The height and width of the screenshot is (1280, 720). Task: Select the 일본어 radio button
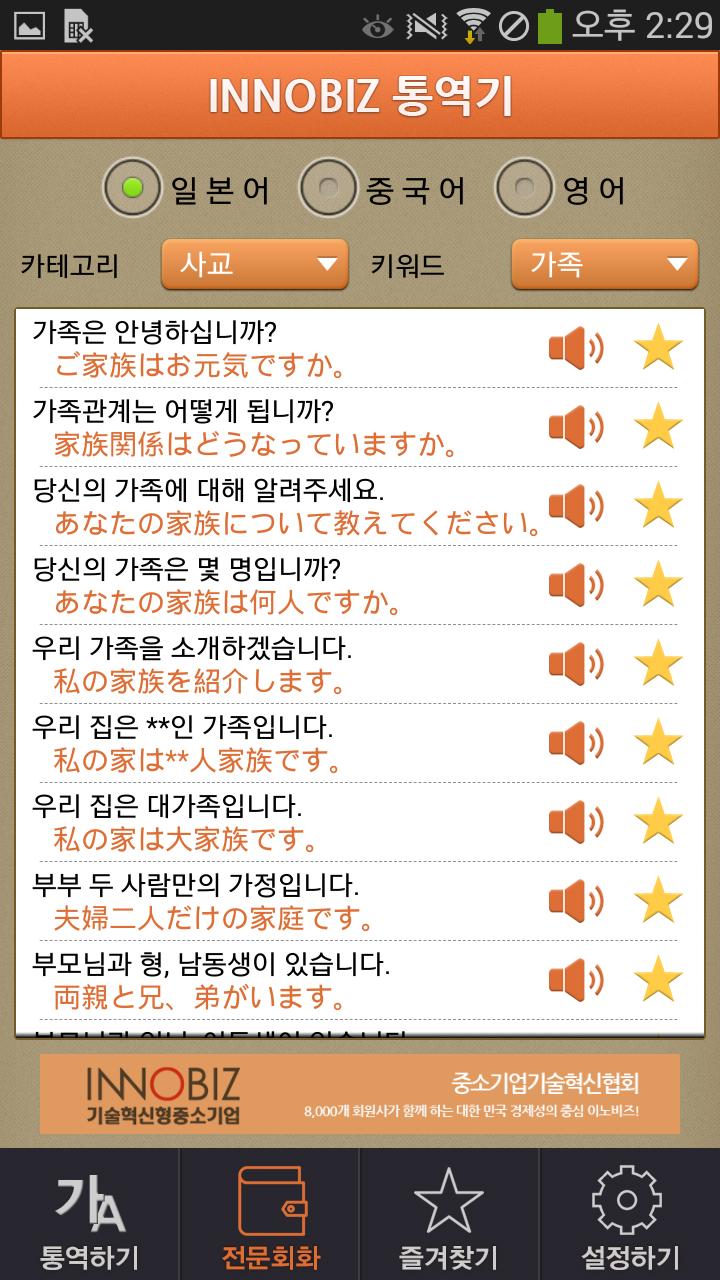(x=131, y=186)
